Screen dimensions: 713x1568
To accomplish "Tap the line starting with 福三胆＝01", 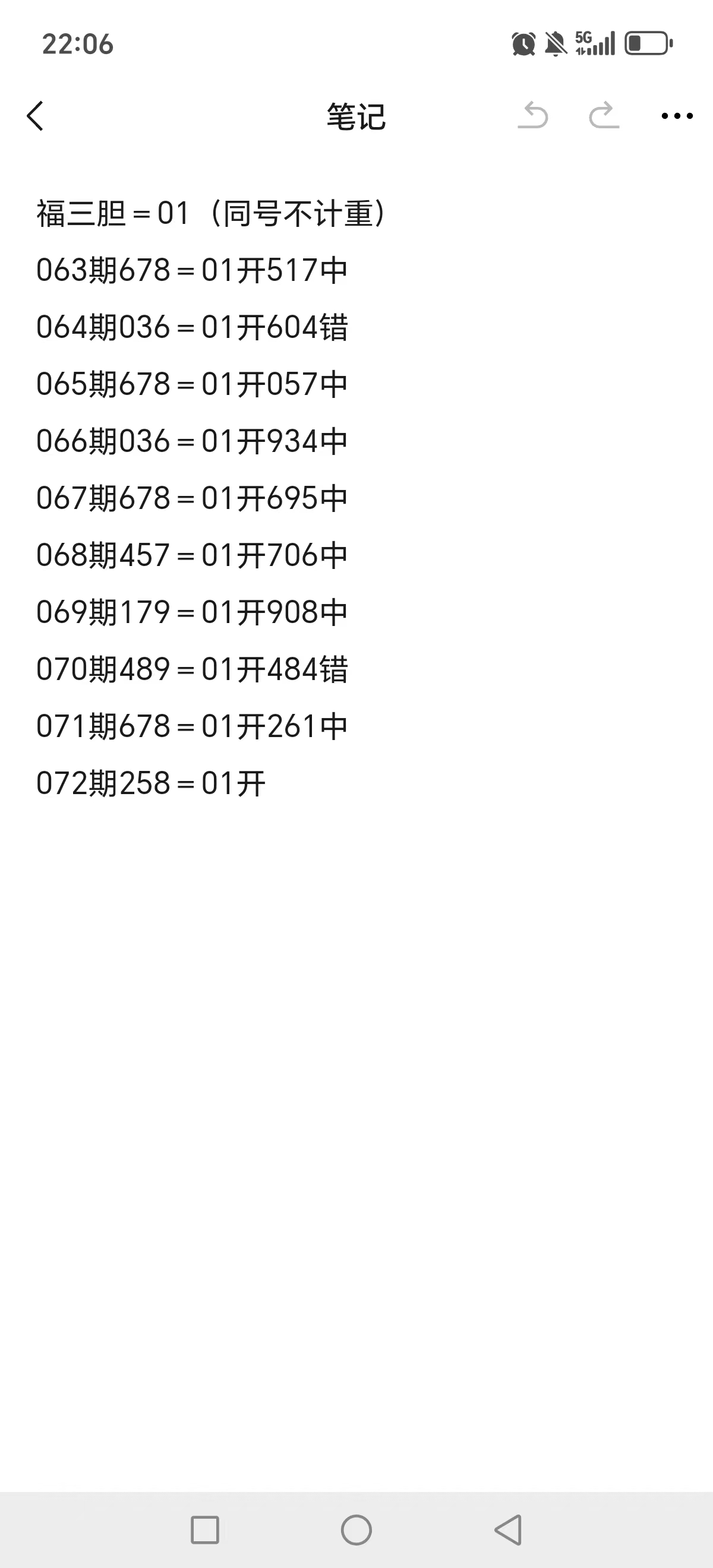I will pos(210,213).
